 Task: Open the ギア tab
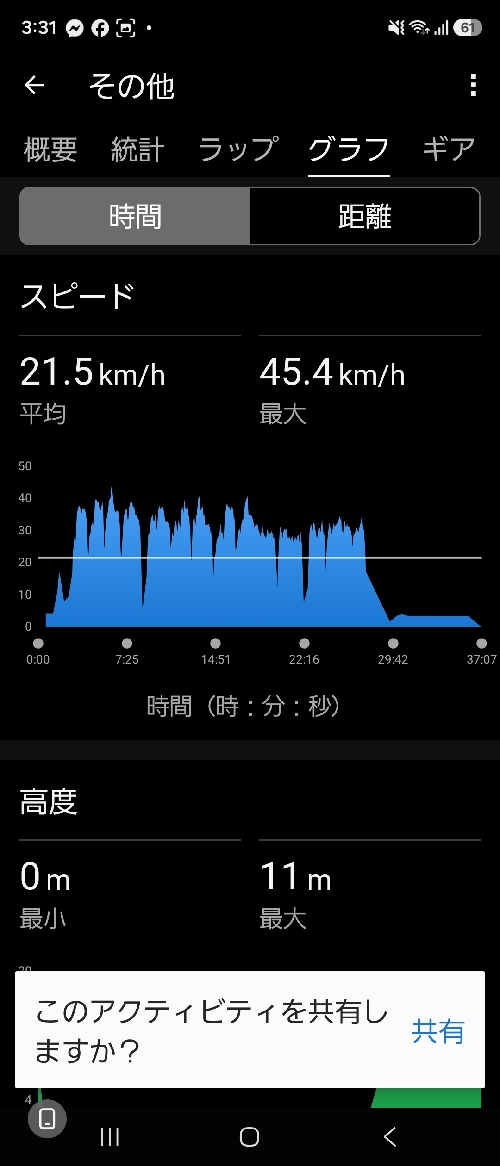point(449,149)
